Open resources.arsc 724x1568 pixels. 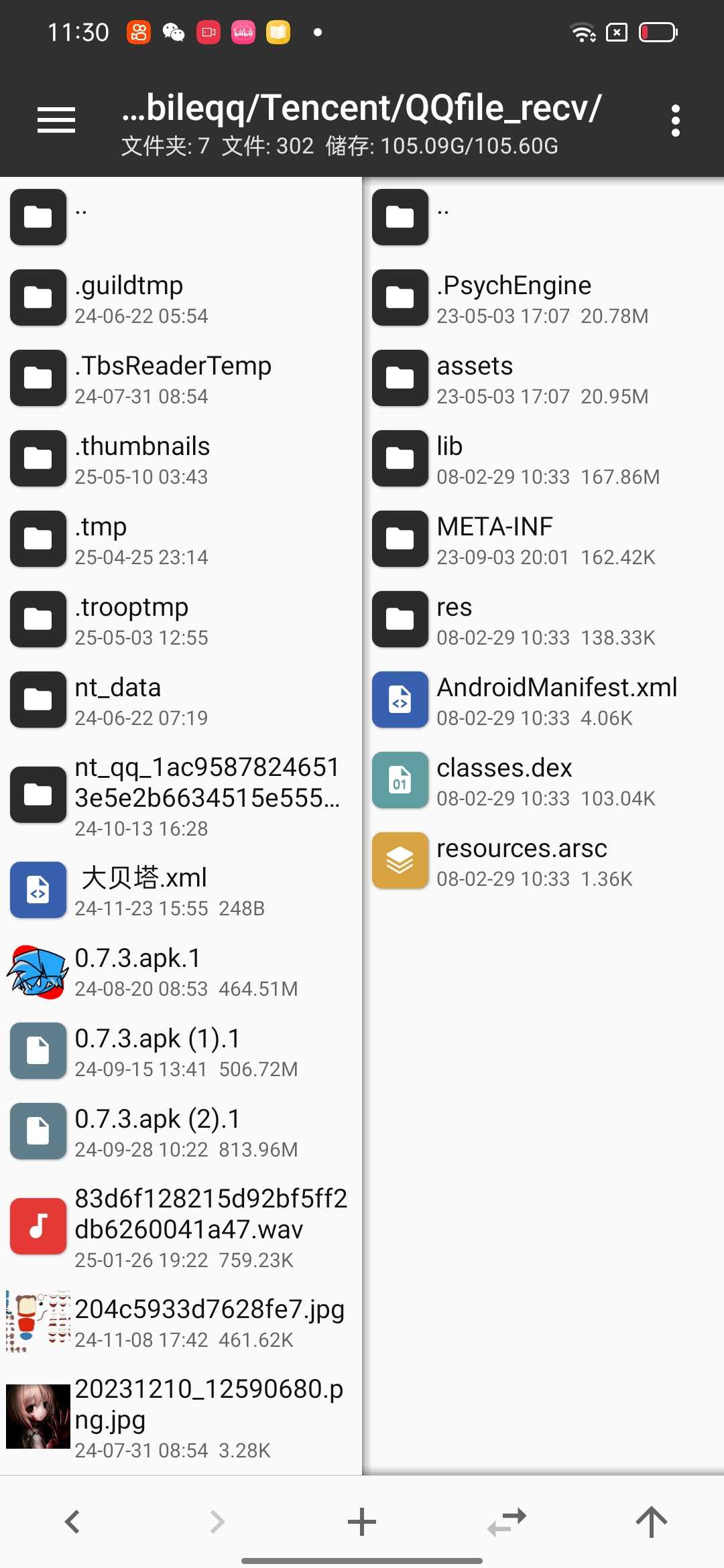coord(543,860)
